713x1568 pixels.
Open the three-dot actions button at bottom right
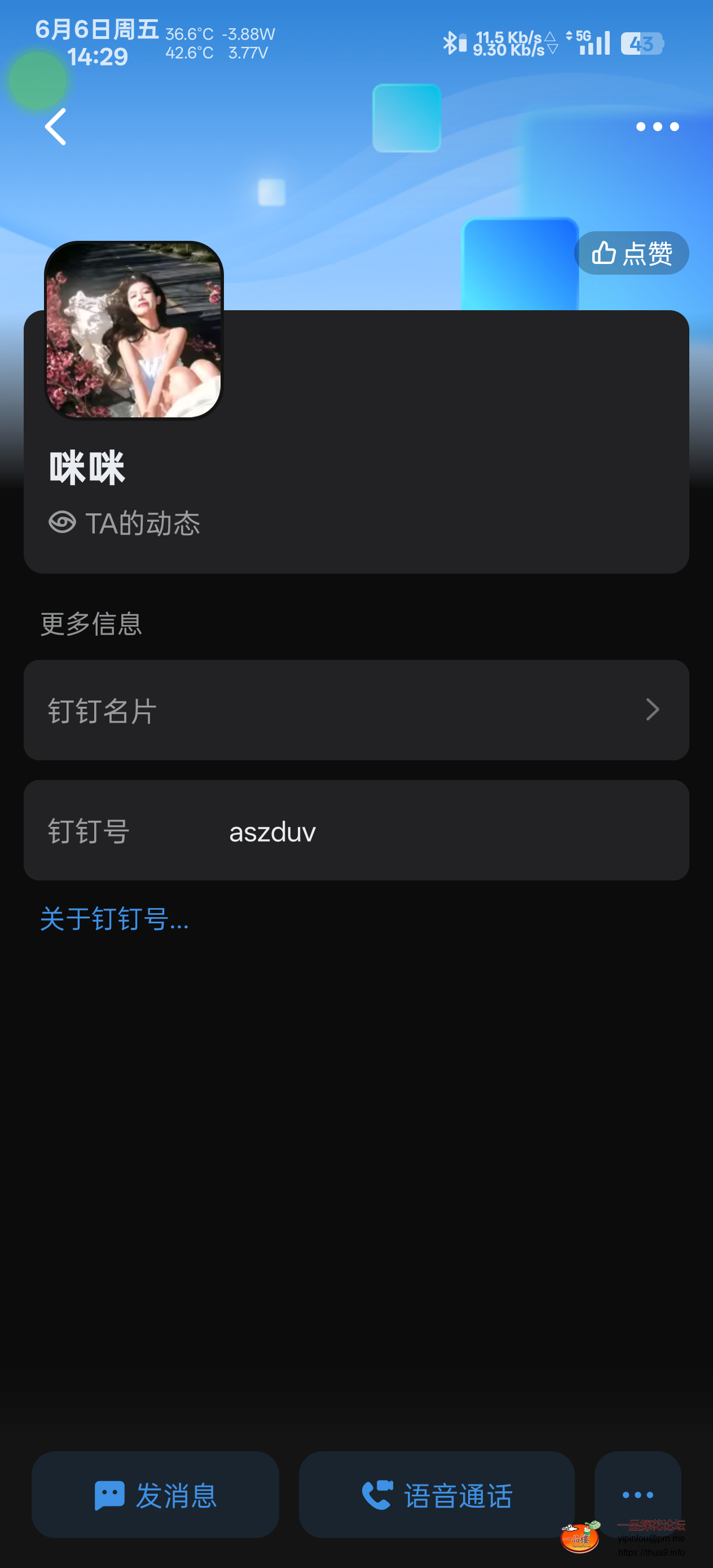coord(637,1495)
